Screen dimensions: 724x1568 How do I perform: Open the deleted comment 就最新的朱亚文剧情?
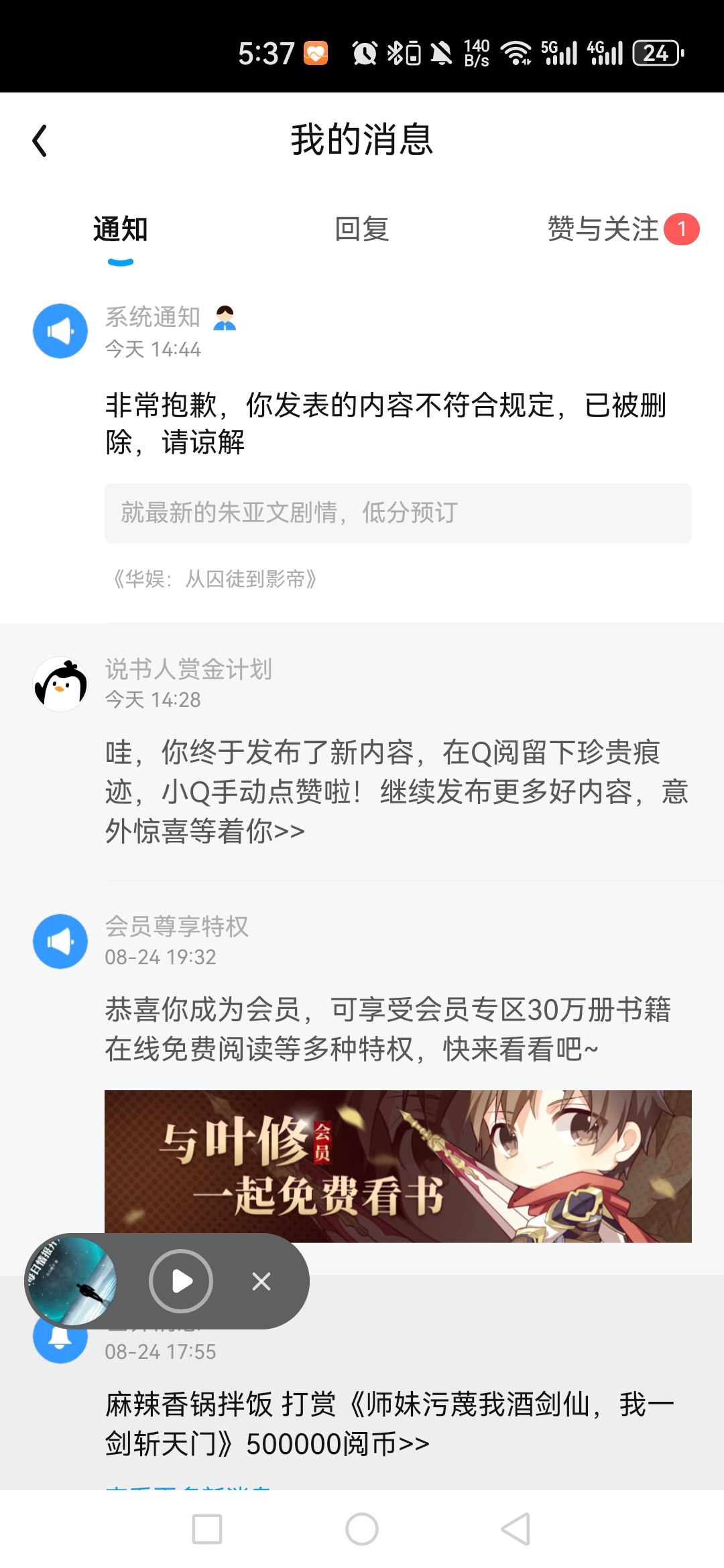[x=398, y=513]
